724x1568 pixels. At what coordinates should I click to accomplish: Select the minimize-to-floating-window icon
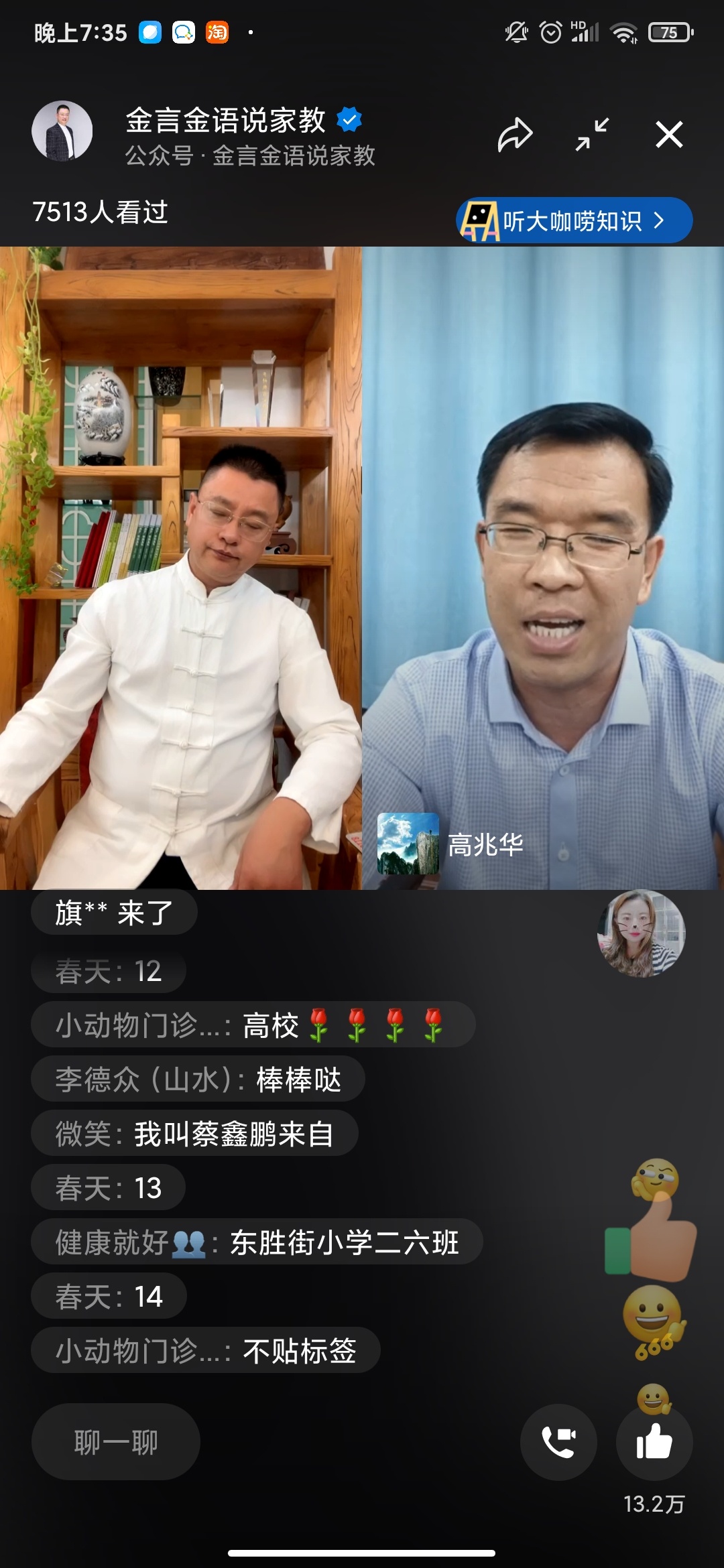(x=590, y=135)
